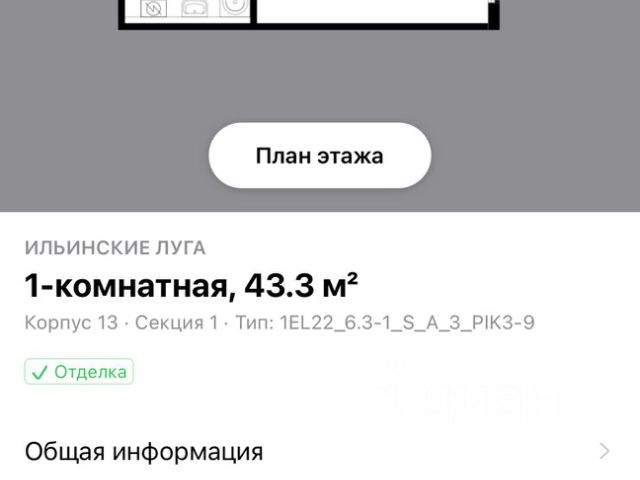This screenshot has width=640, height=480.
Task: Open the Общая информация row
Action: coord(318,451)
